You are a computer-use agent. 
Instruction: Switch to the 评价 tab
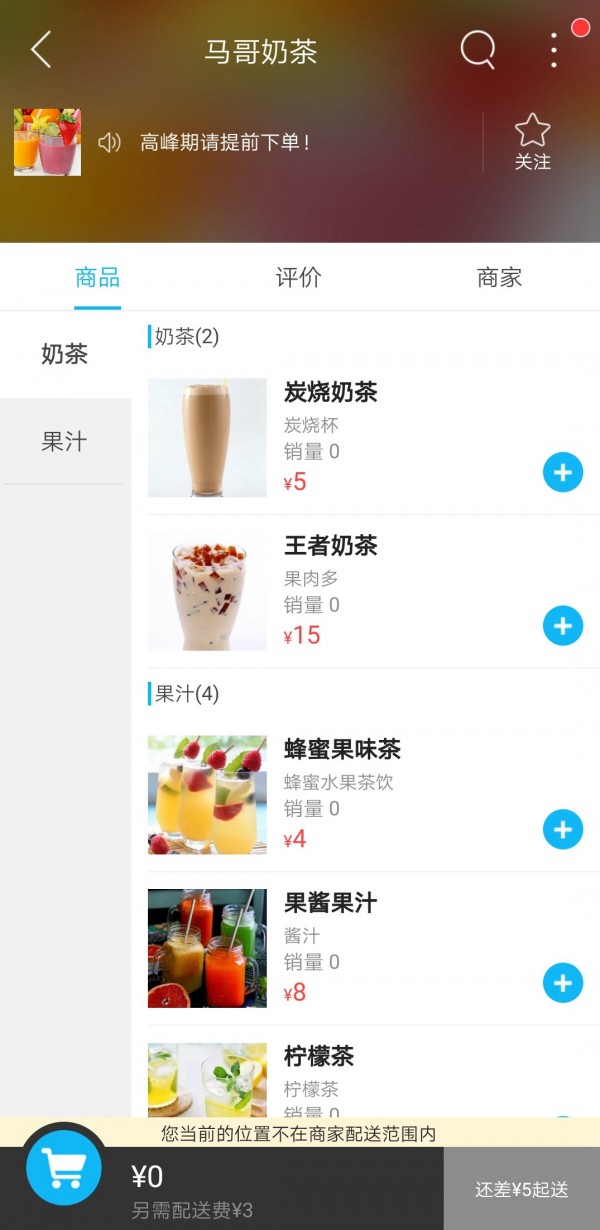point(298,277)
